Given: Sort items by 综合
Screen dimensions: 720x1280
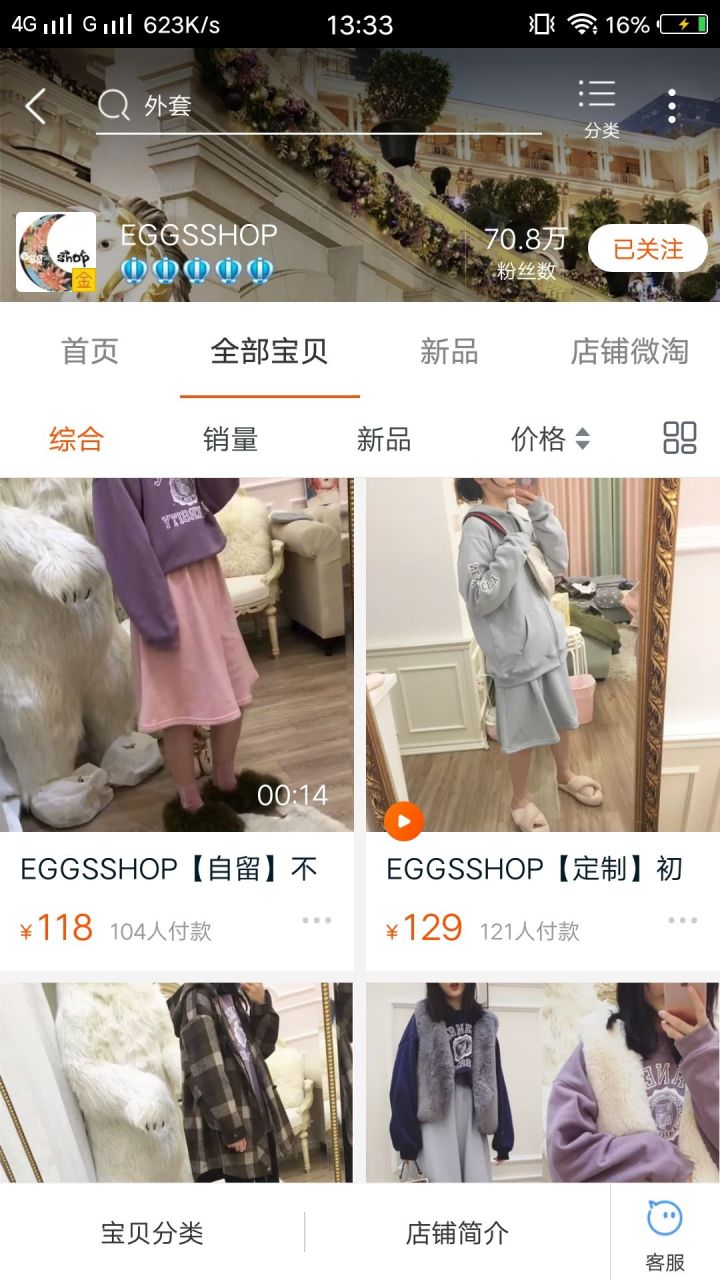Looking at the screenshot, I should 76,439.
